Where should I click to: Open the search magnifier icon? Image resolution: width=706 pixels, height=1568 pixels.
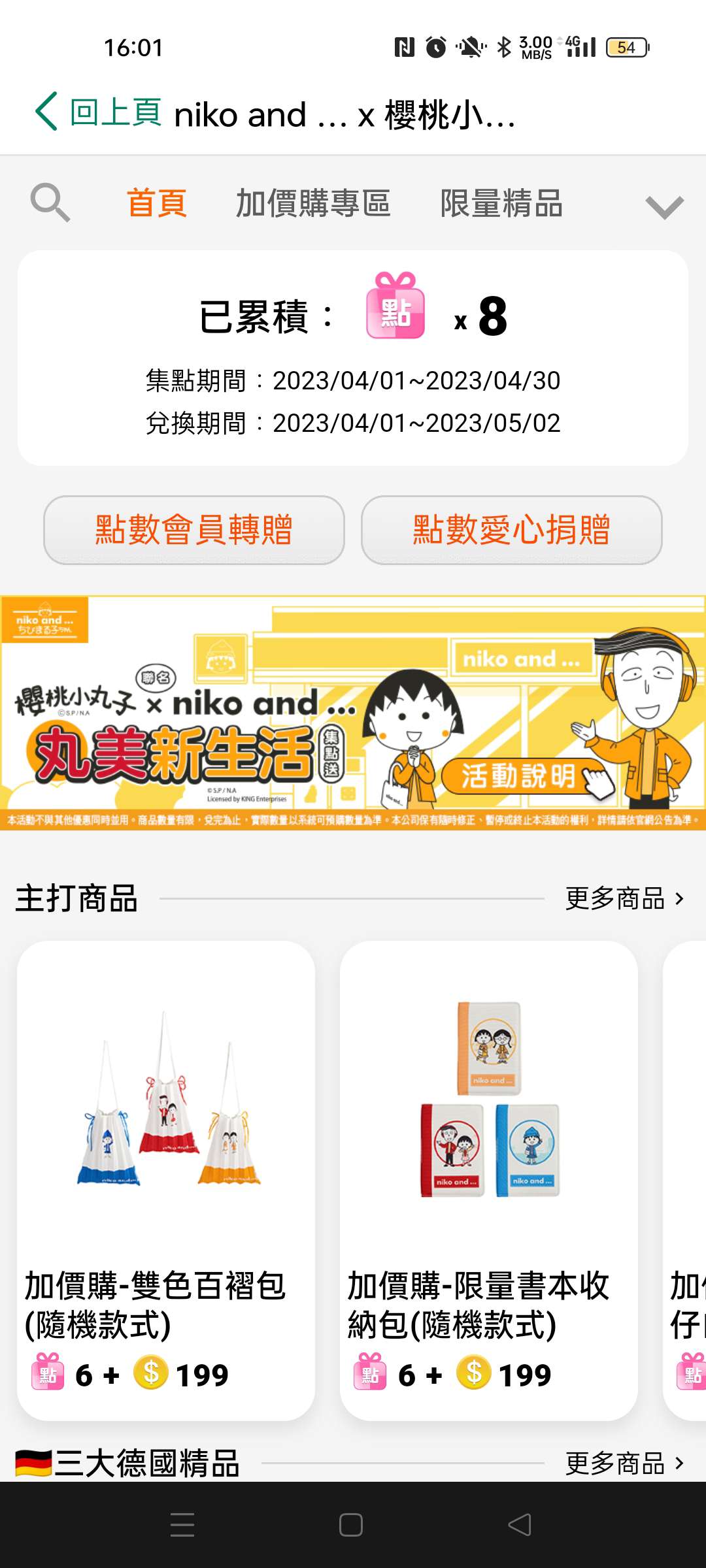point(50,203)
